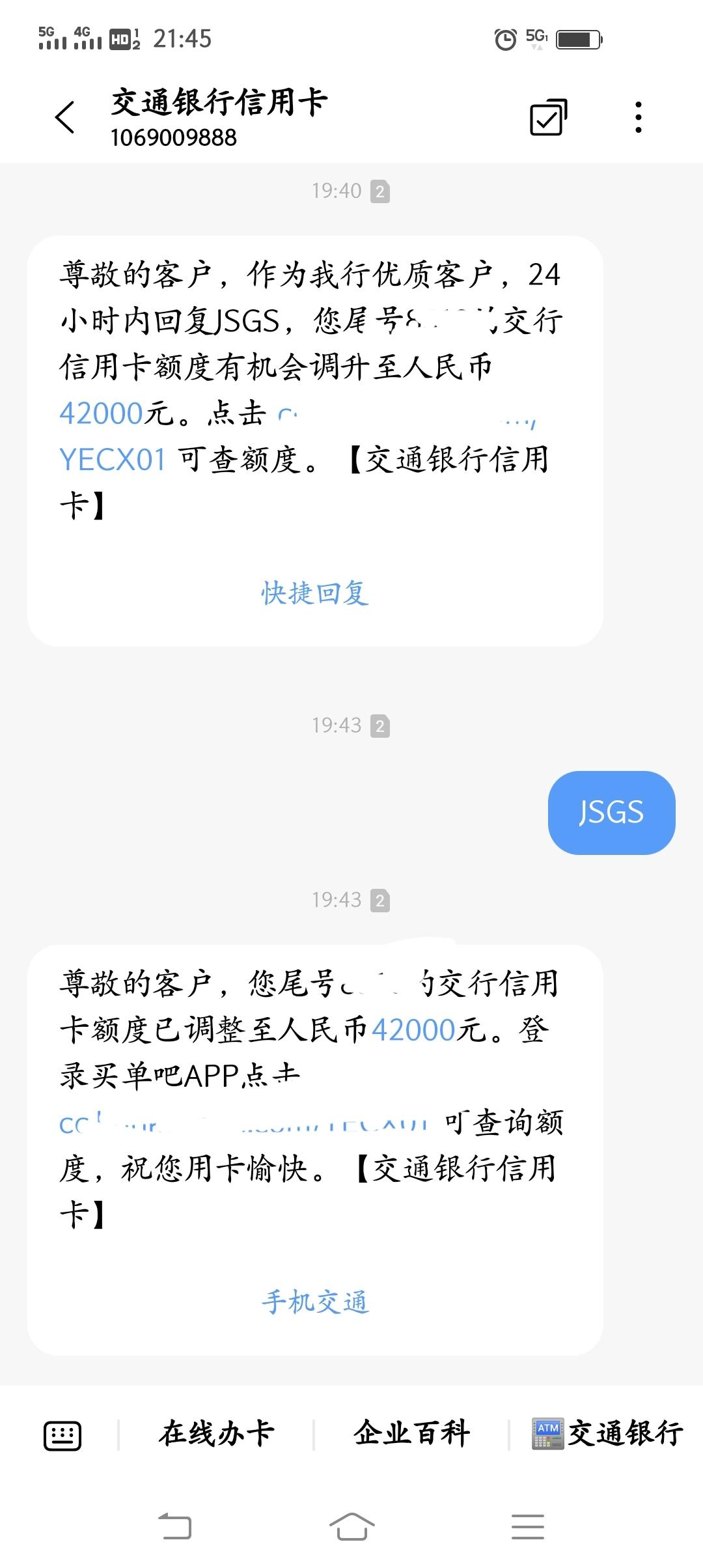Open the 交通银行 menu item
This screenshot has height=1568, width=703.
[x=607, y=1434]
